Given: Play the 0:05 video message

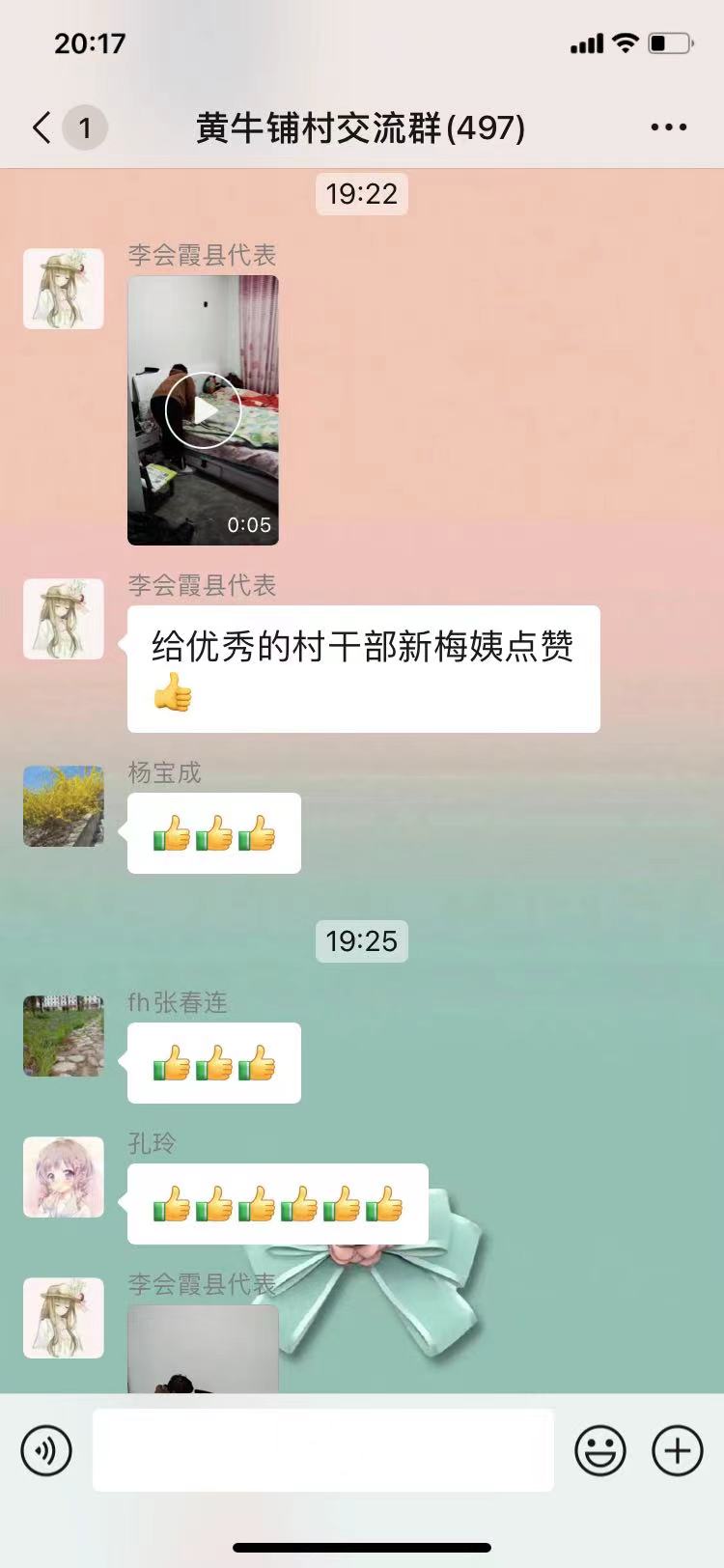Looking at the screenshot, I should point(203,410).
